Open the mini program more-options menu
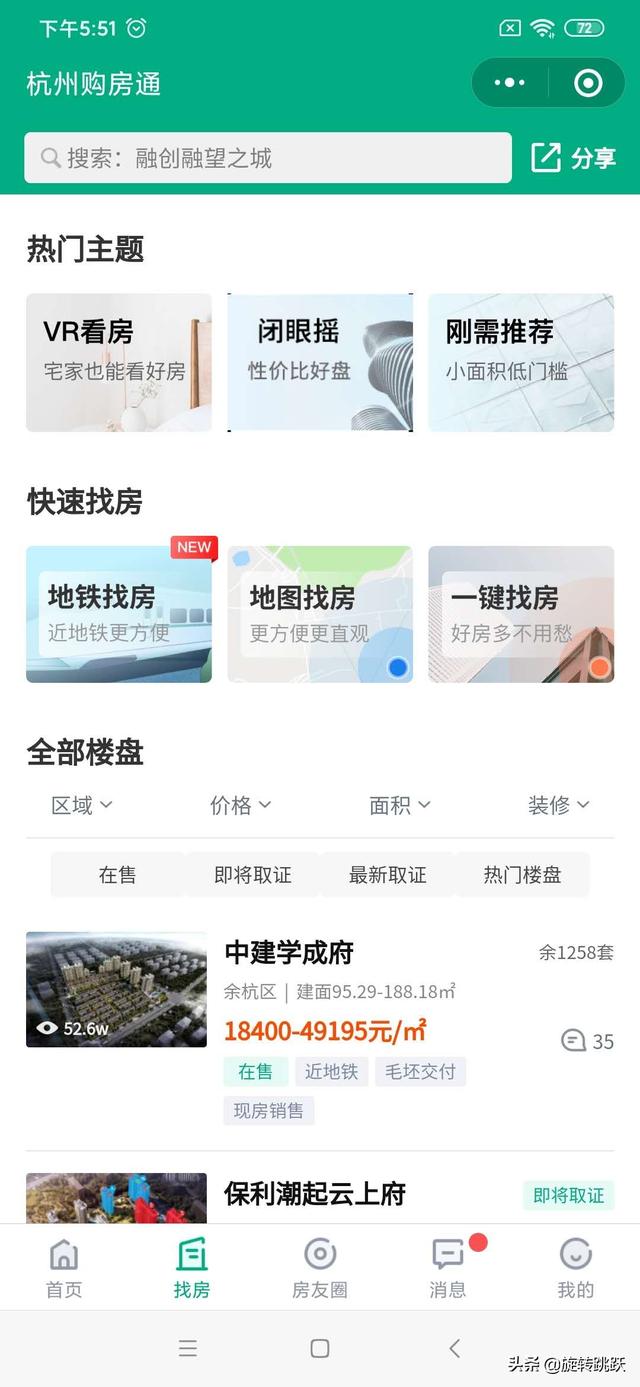 [509, 83]
